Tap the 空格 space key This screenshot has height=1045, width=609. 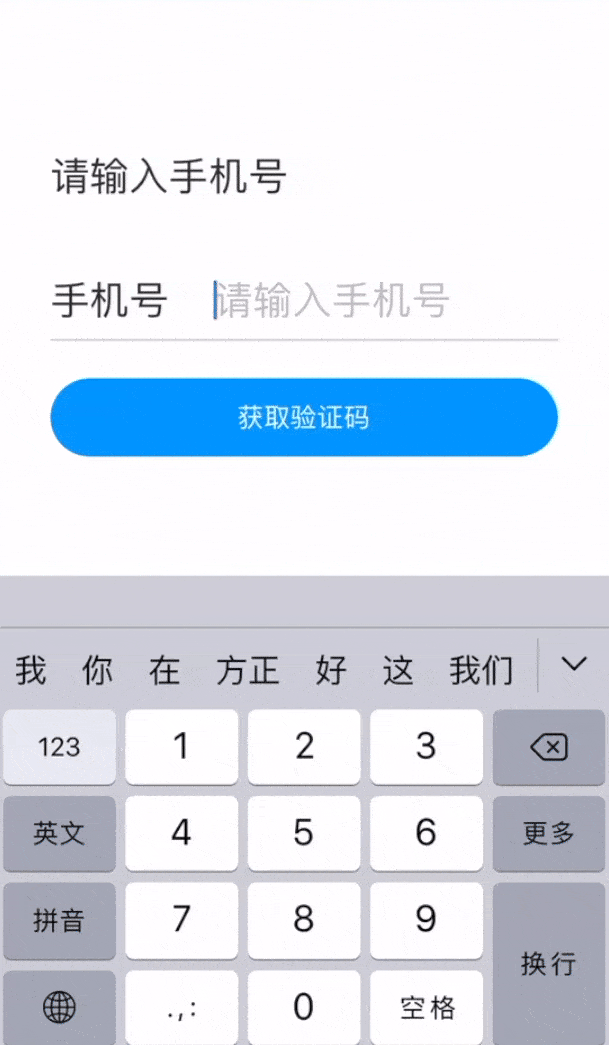[427, 1007]
